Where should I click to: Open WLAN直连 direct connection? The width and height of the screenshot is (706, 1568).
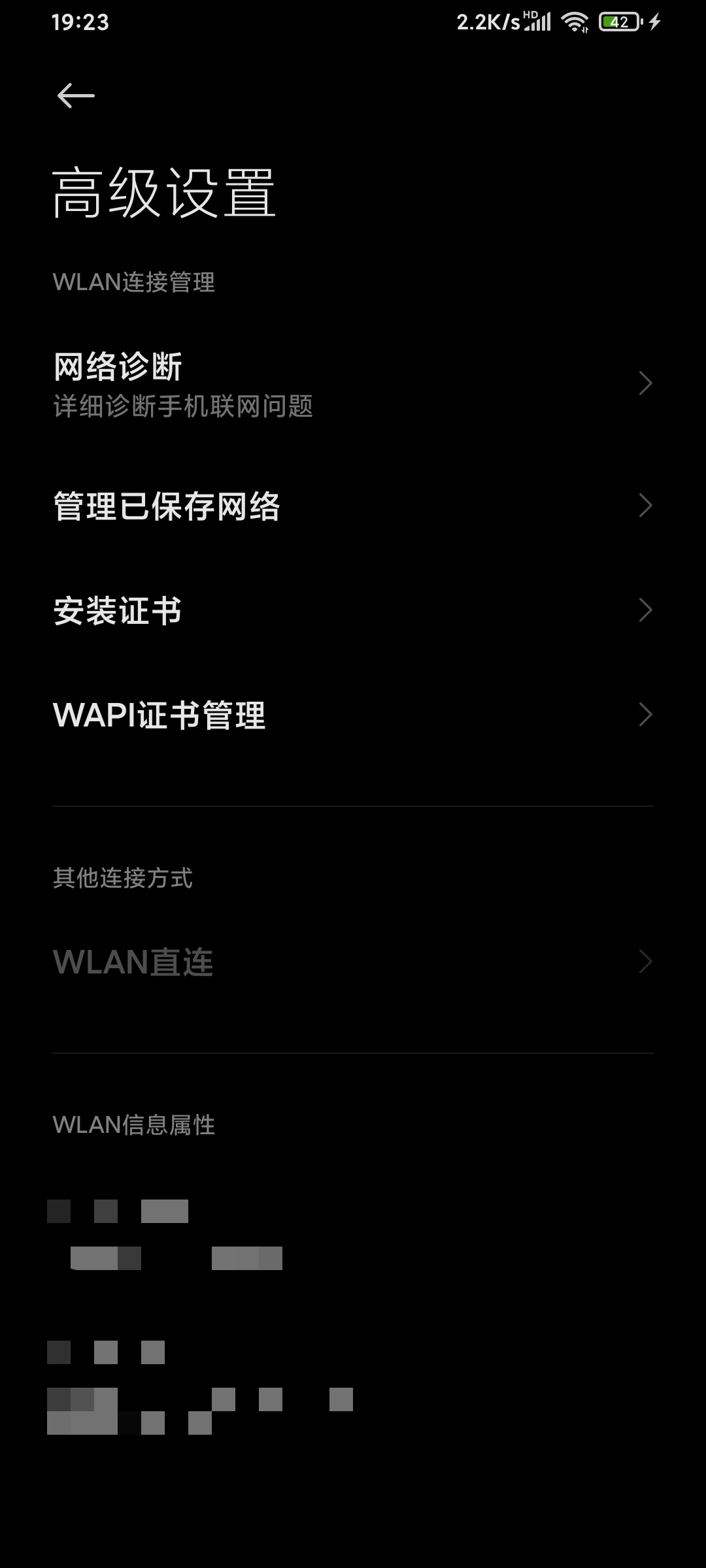[x=353, y=962]
